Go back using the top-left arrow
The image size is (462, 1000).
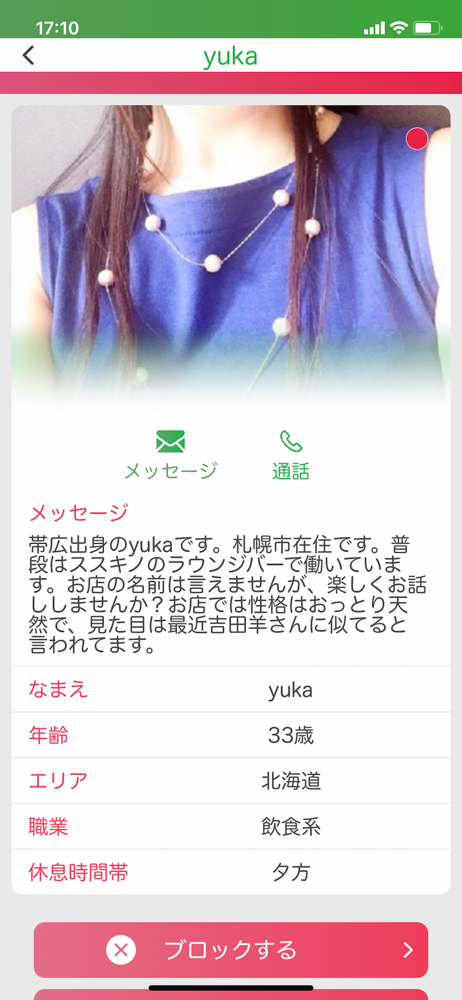27,55
